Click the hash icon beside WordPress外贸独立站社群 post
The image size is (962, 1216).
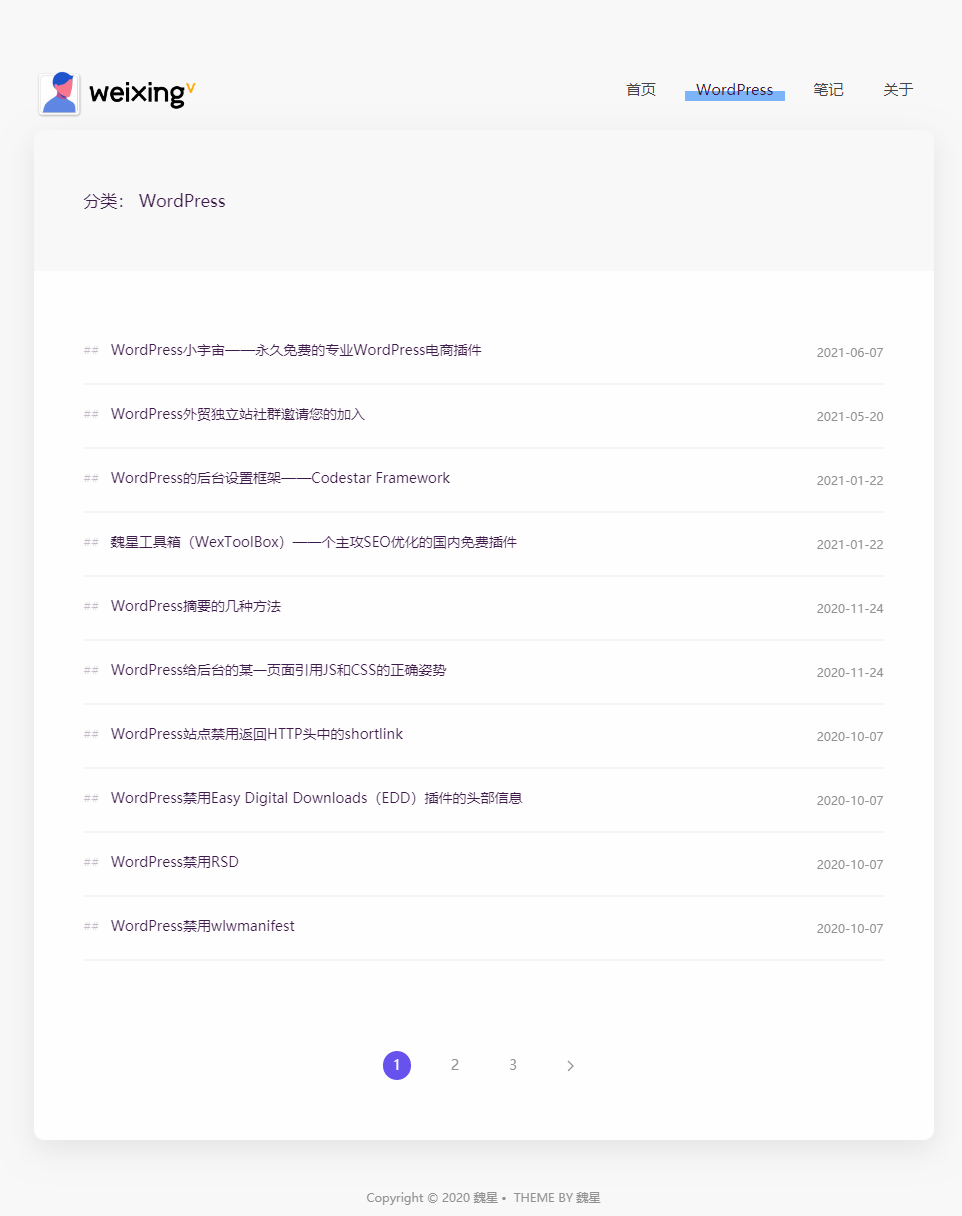pos(90,414)
